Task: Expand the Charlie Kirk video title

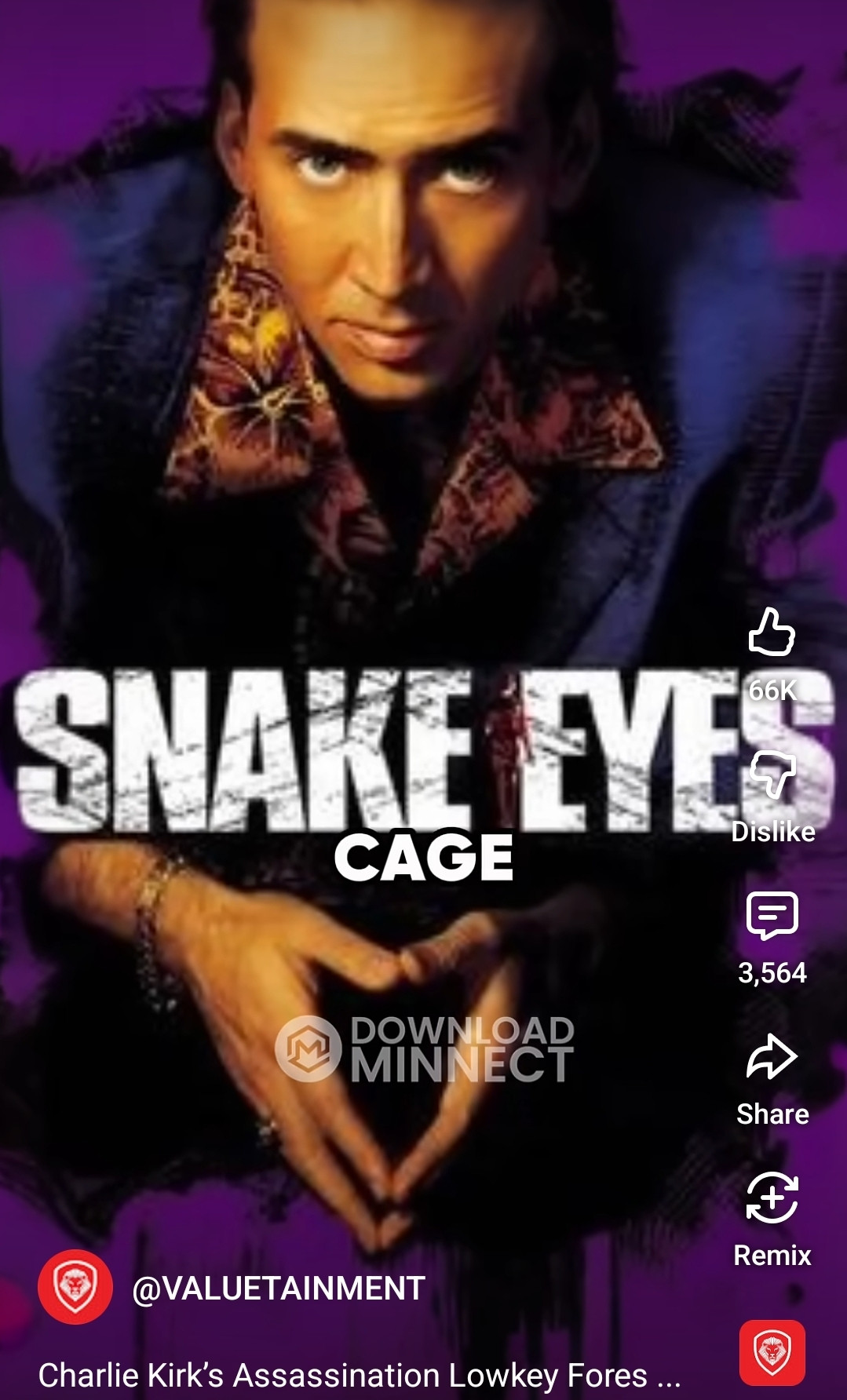Action: click(x=359, y=1376)
